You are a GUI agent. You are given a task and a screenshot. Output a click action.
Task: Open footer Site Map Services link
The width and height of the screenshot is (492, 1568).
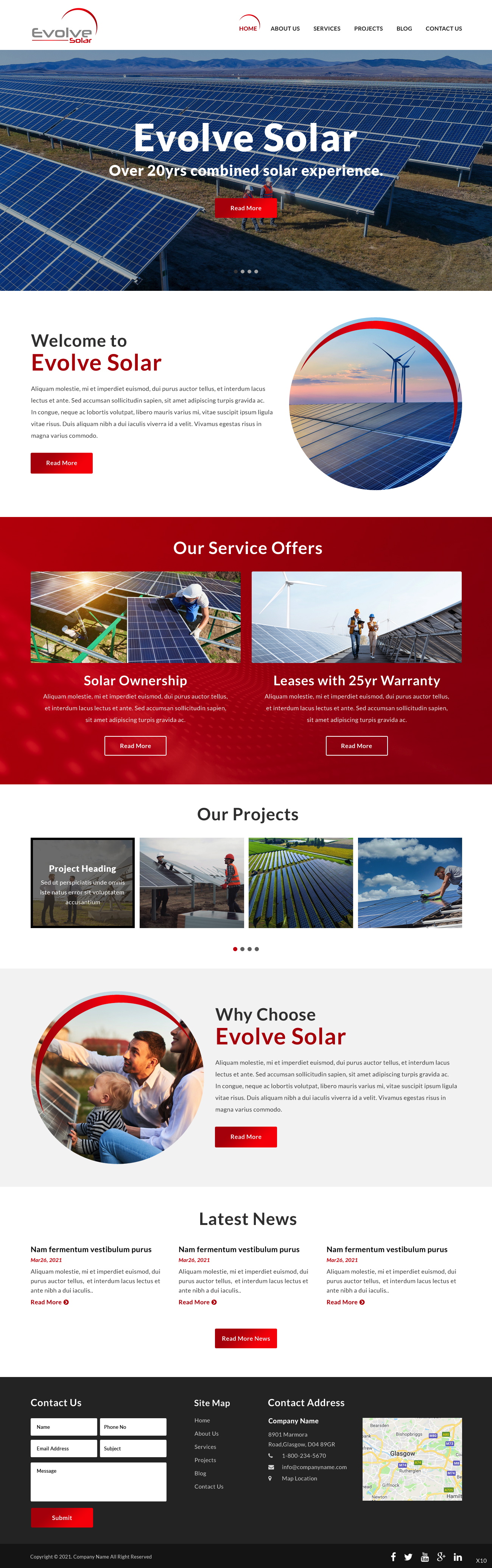tap(205, 1447)
